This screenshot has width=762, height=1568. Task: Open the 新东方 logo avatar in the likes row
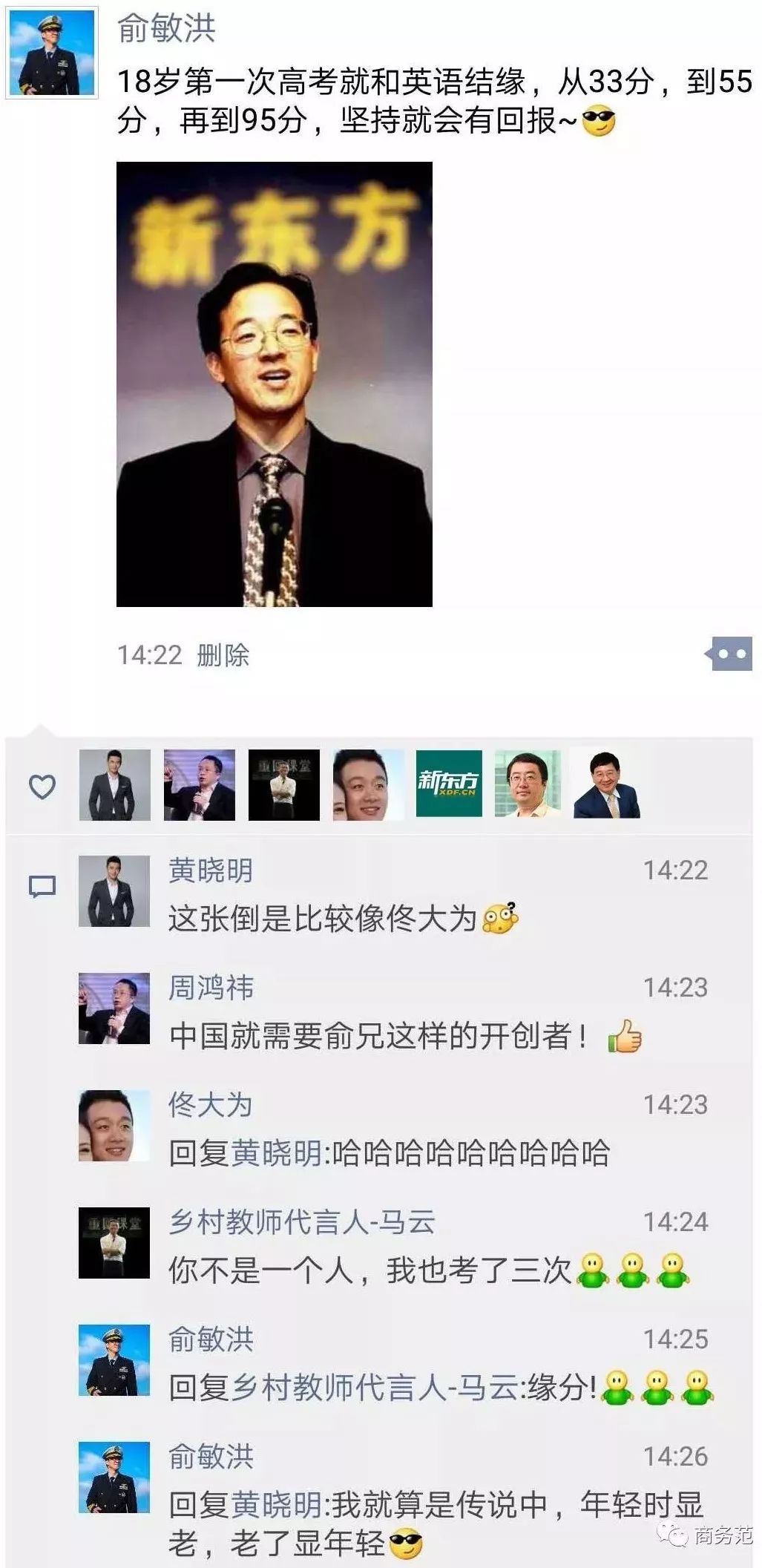tap(448, 784)
